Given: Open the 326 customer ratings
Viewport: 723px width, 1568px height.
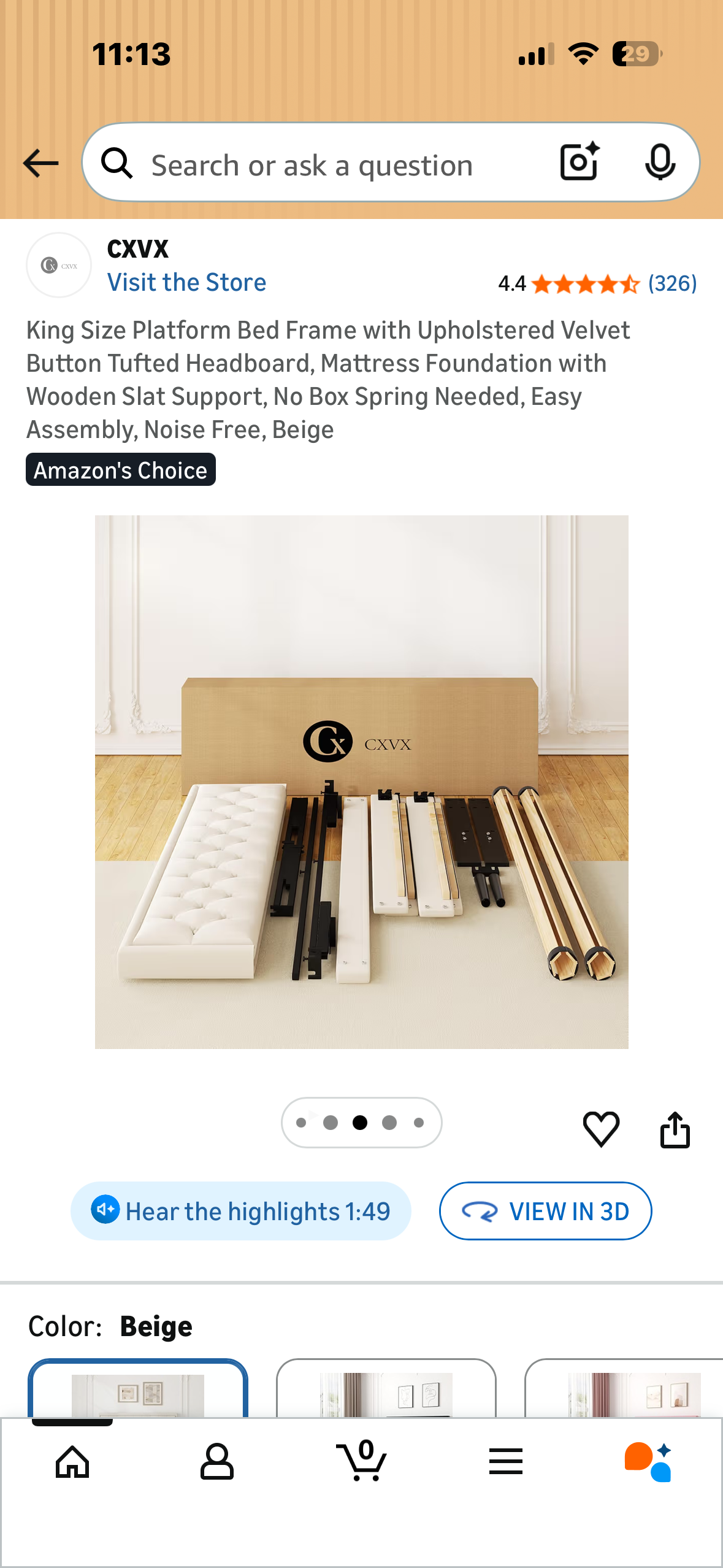Looking at the screenshot, I should [x=672, y=283].
